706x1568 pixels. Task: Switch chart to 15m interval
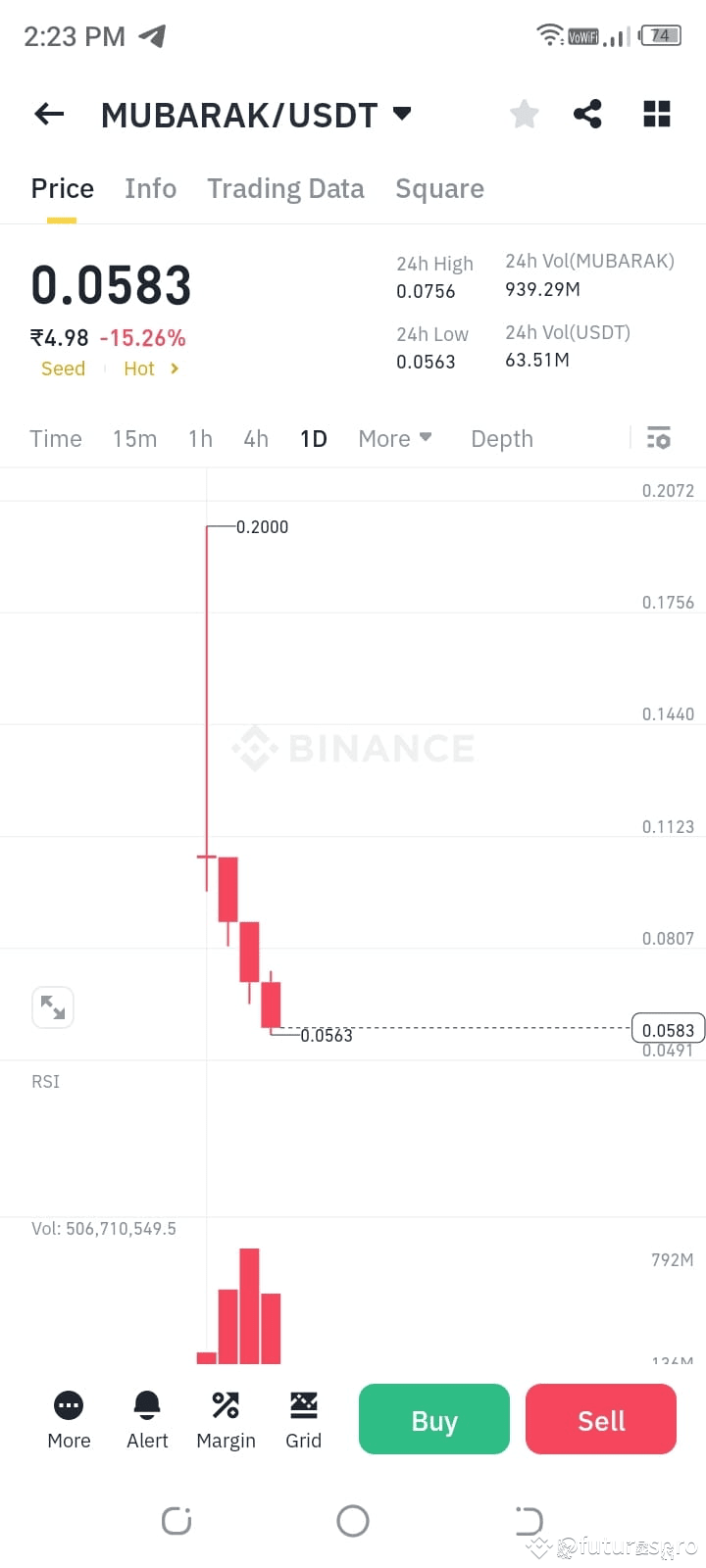135,438
